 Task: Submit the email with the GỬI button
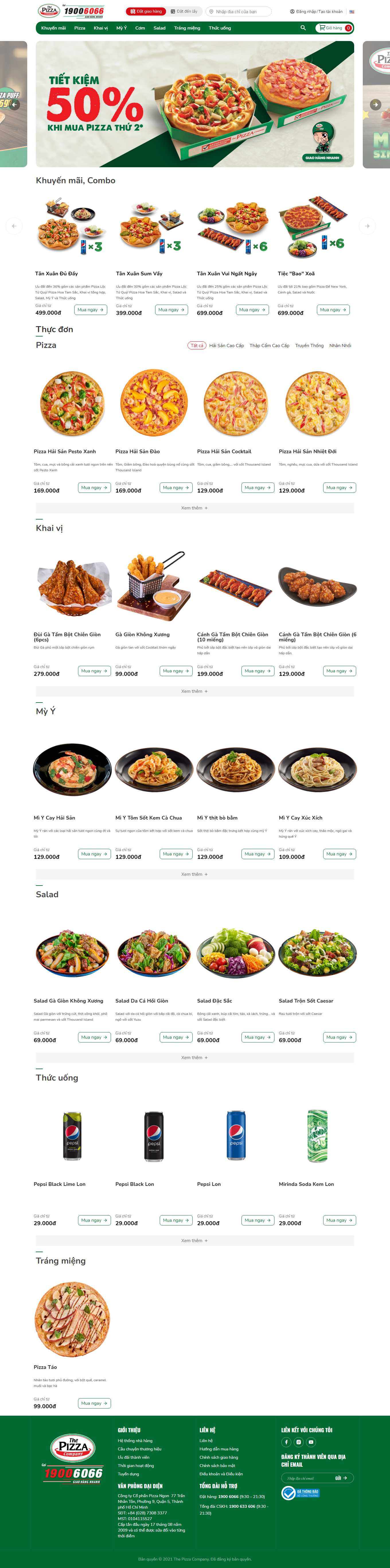pyautogui.click(x=341, y=1478)
